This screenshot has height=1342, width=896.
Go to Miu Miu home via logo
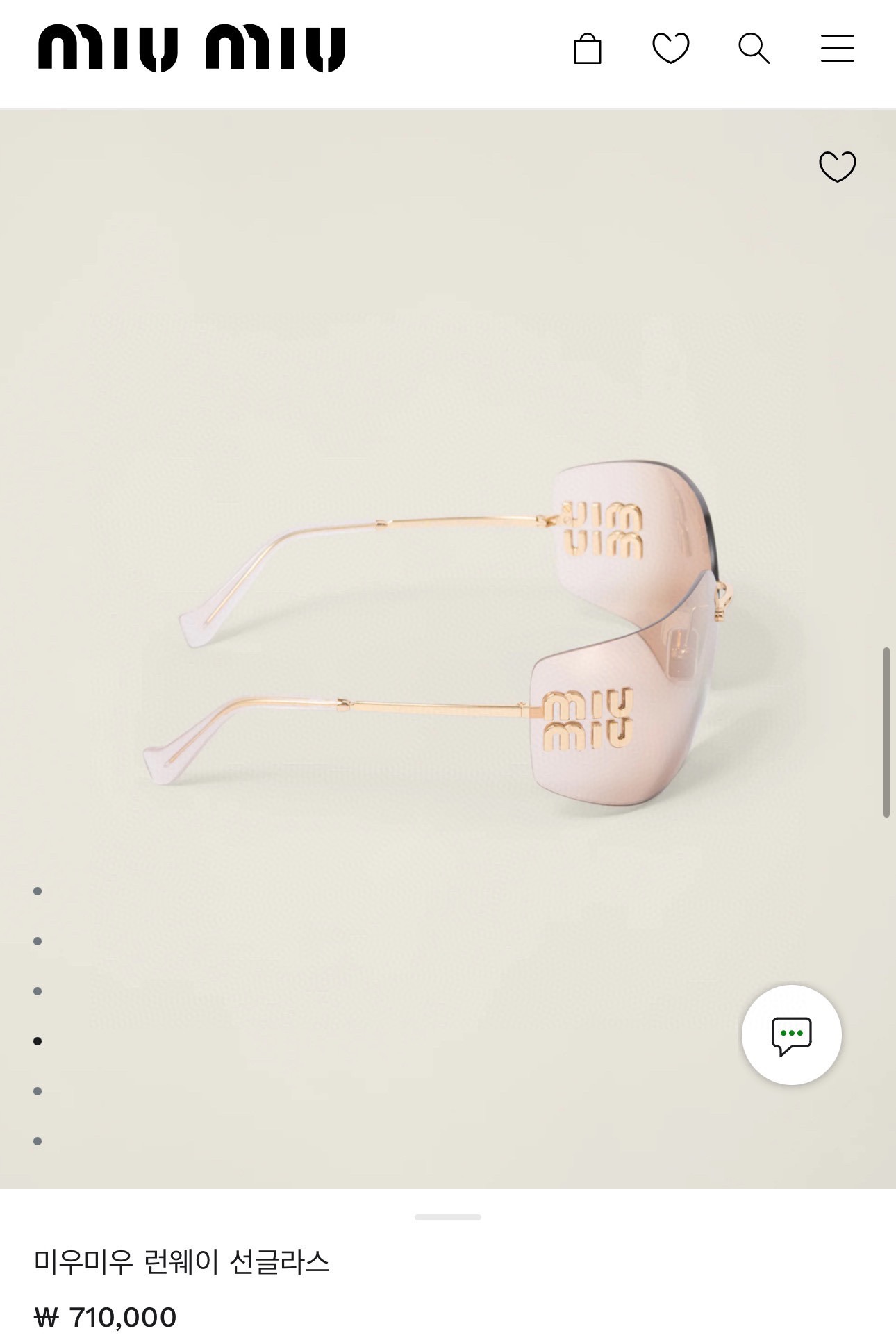click(x=191, y=49)
